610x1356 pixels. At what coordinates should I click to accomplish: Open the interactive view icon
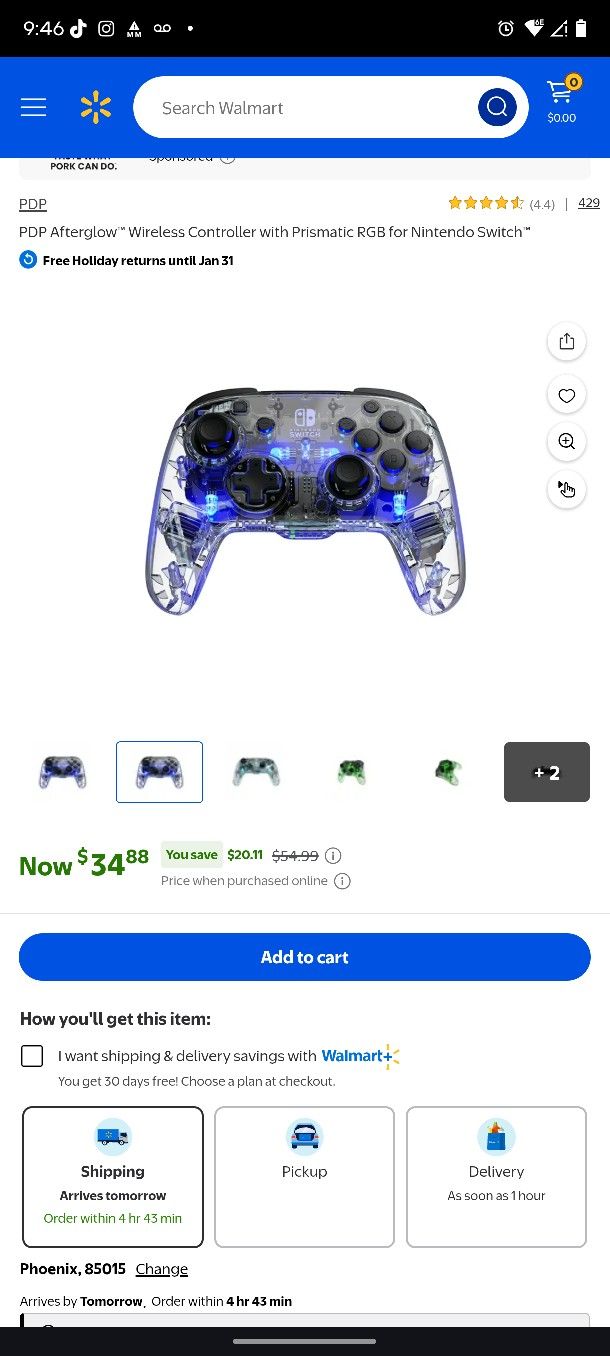tap(567, 489)
